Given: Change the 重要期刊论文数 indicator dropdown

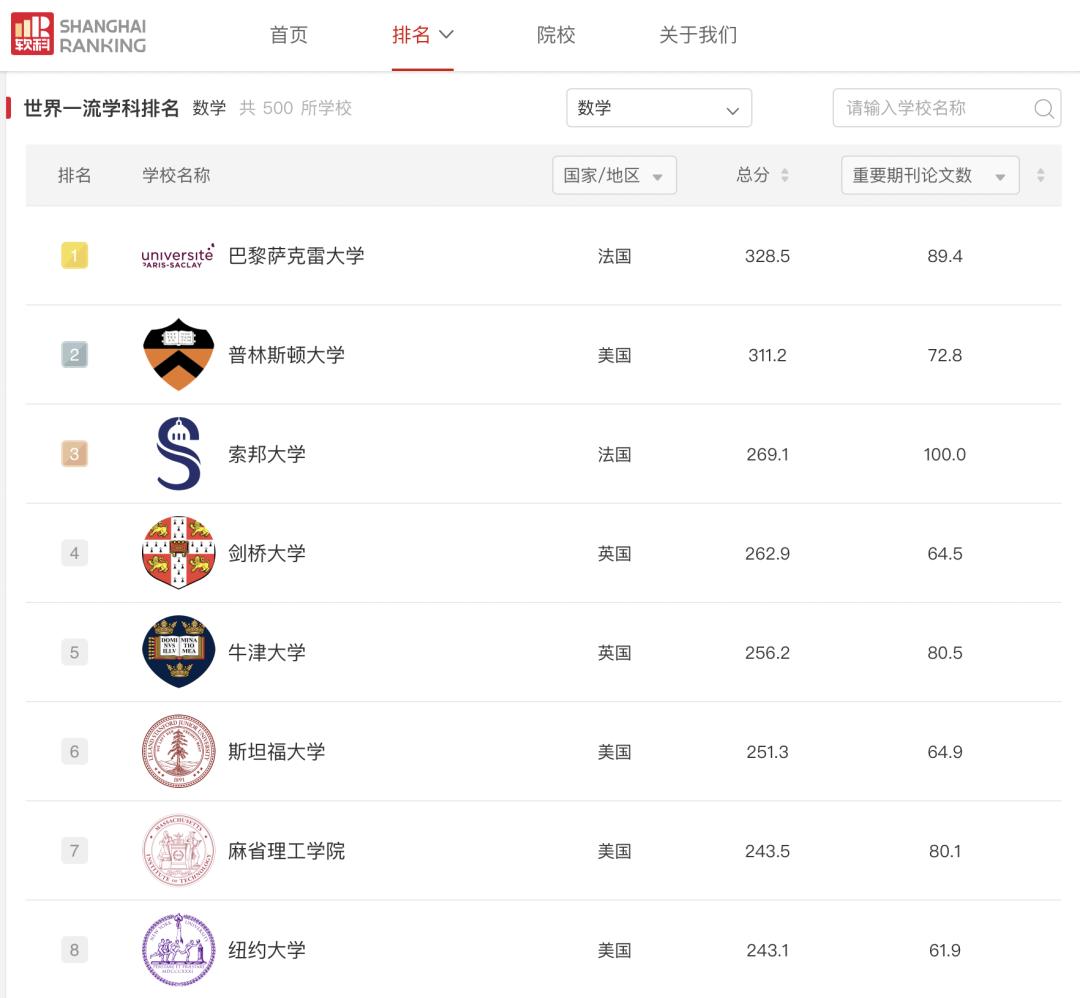Looking at the screenshot, I should tap(929, 175).
